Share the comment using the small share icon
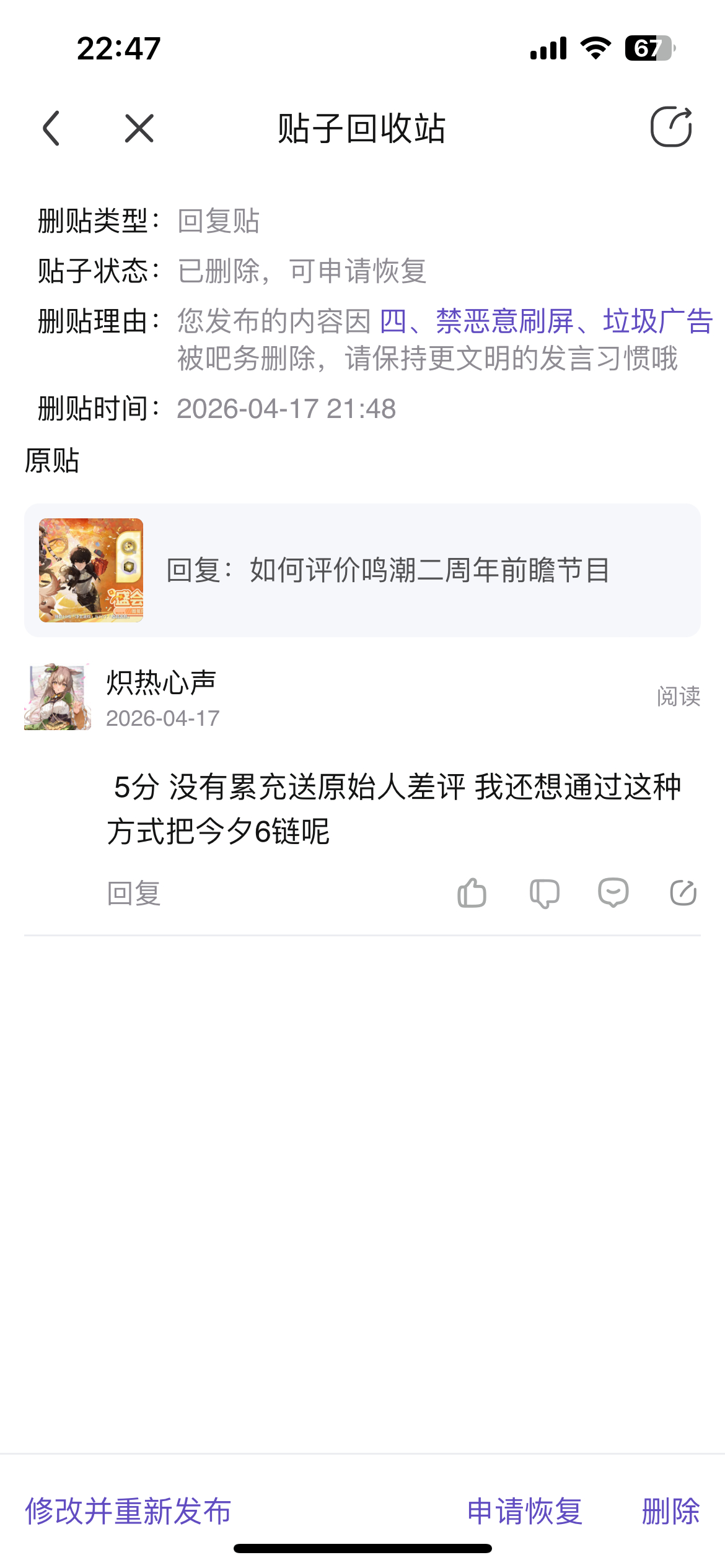The height and width of the screenshot is (1568, 725). (683, 893)
